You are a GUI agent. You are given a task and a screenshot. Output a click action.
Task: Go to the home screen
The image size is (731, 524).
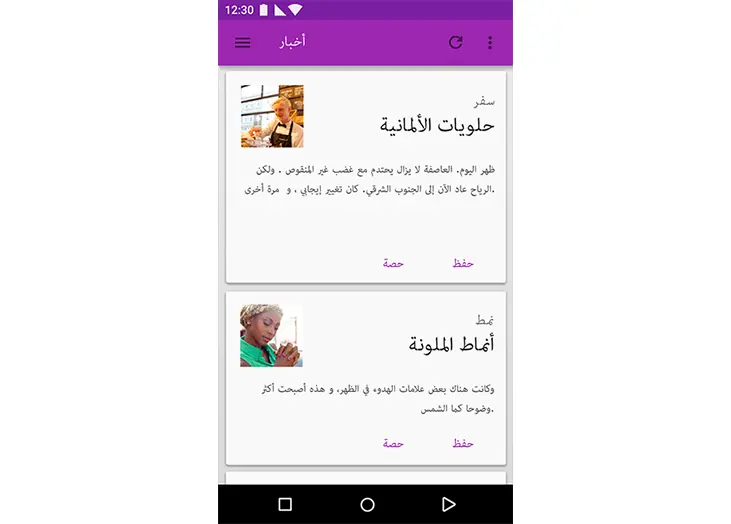[x=367, y=505]
